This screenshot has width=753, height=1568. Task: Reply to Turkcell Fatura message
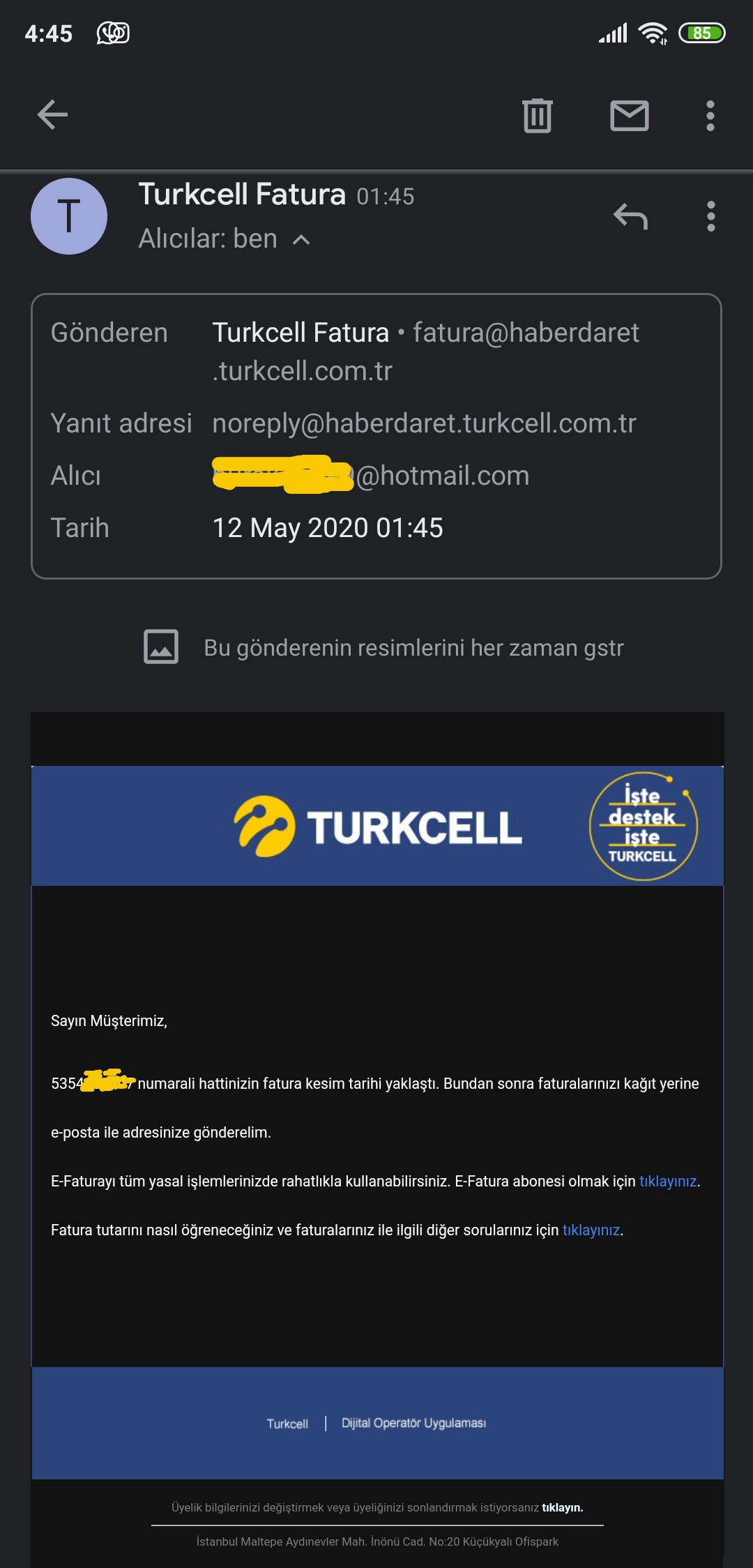[x=631, y=216]
